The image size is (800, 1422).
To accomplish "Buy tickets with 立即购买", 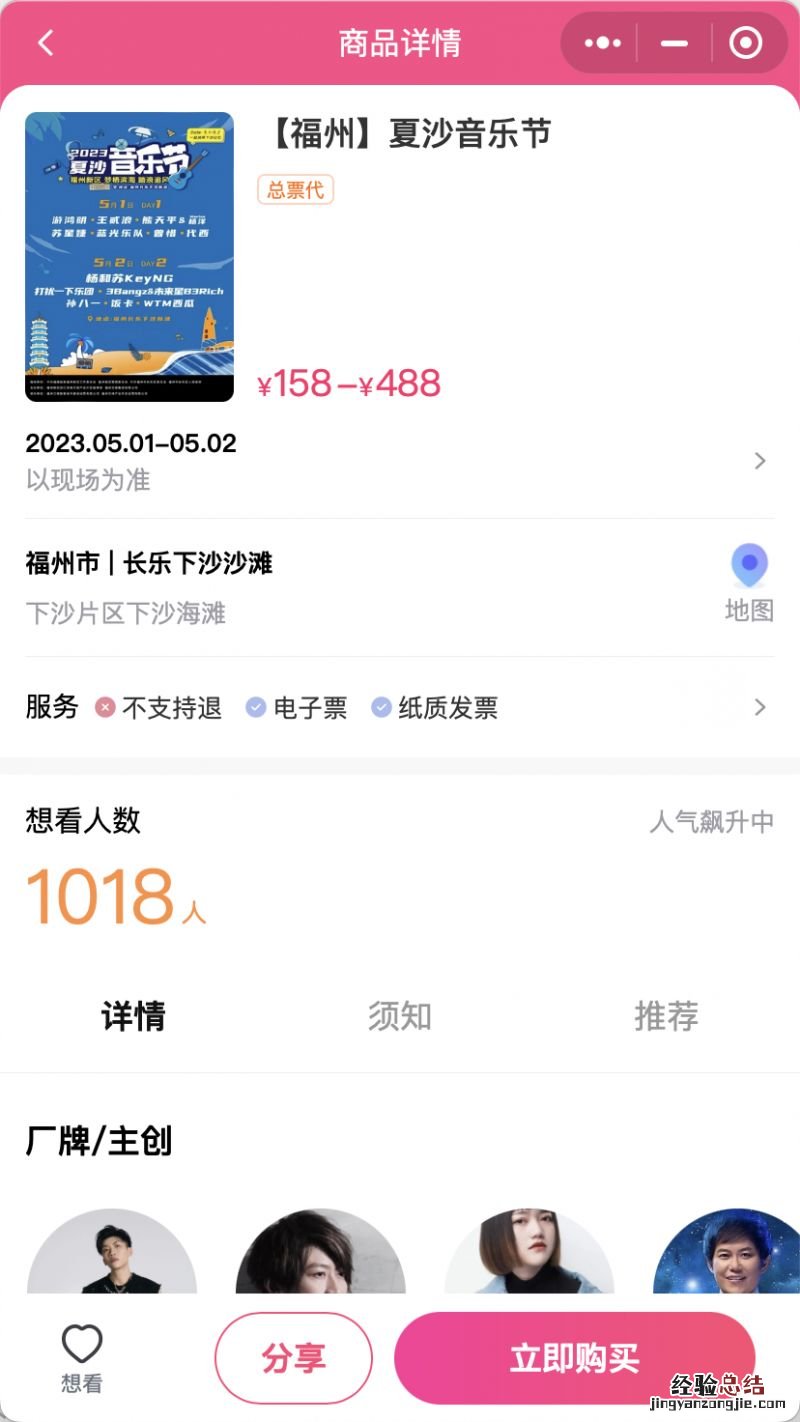I will (x=574, y=1358).
